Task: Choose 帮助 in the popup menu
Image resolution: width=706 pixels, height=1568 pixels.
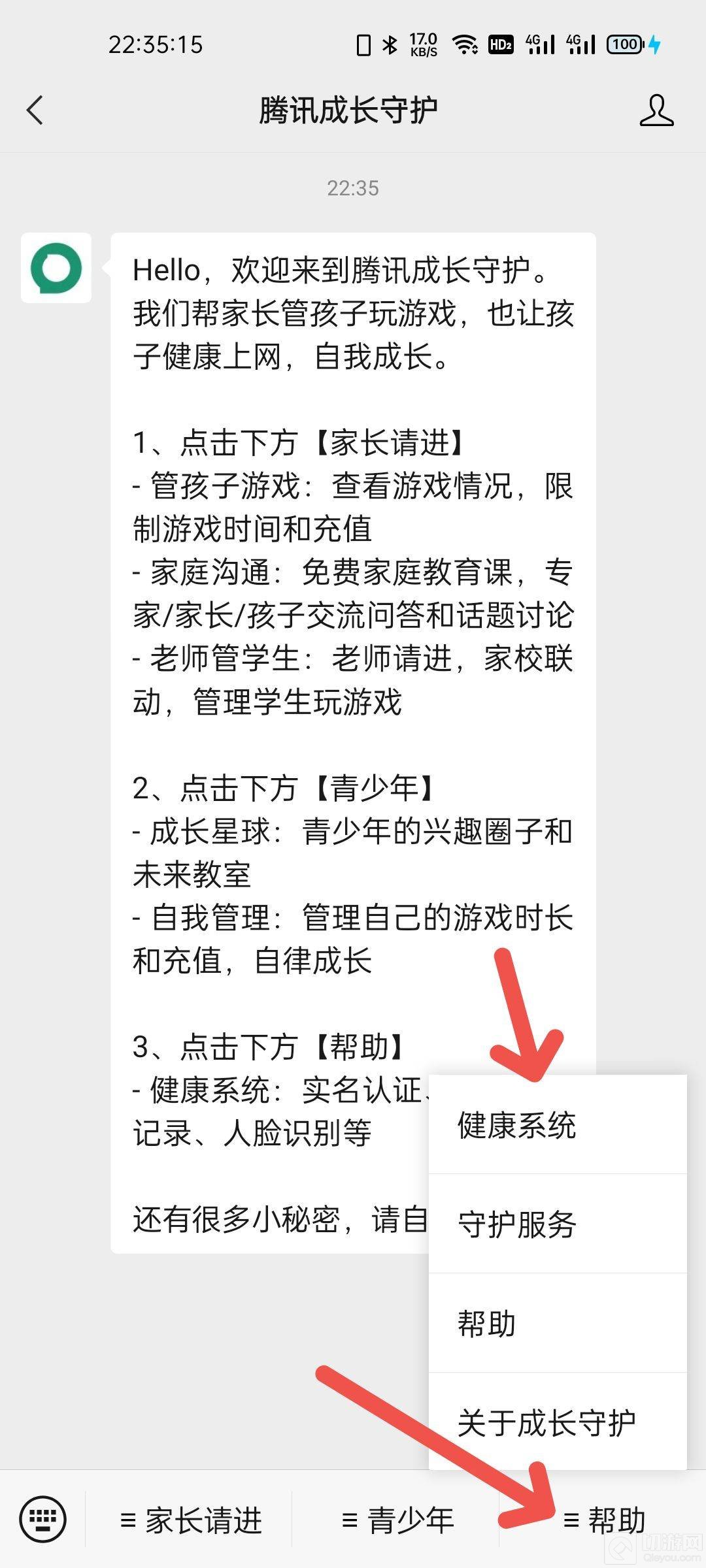Action: (x=558, y=1323)
